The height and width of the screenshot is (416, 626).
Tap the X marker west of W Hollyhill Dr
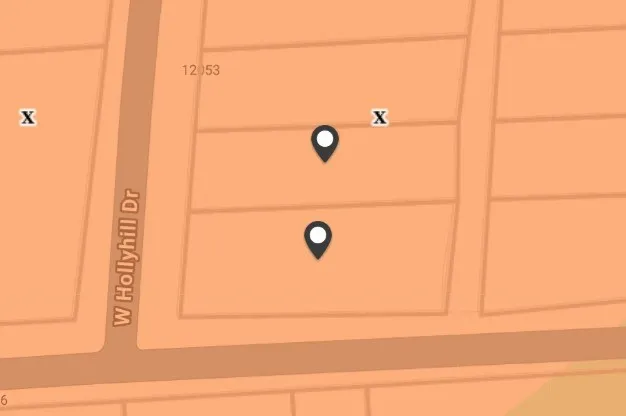point(28,117)
